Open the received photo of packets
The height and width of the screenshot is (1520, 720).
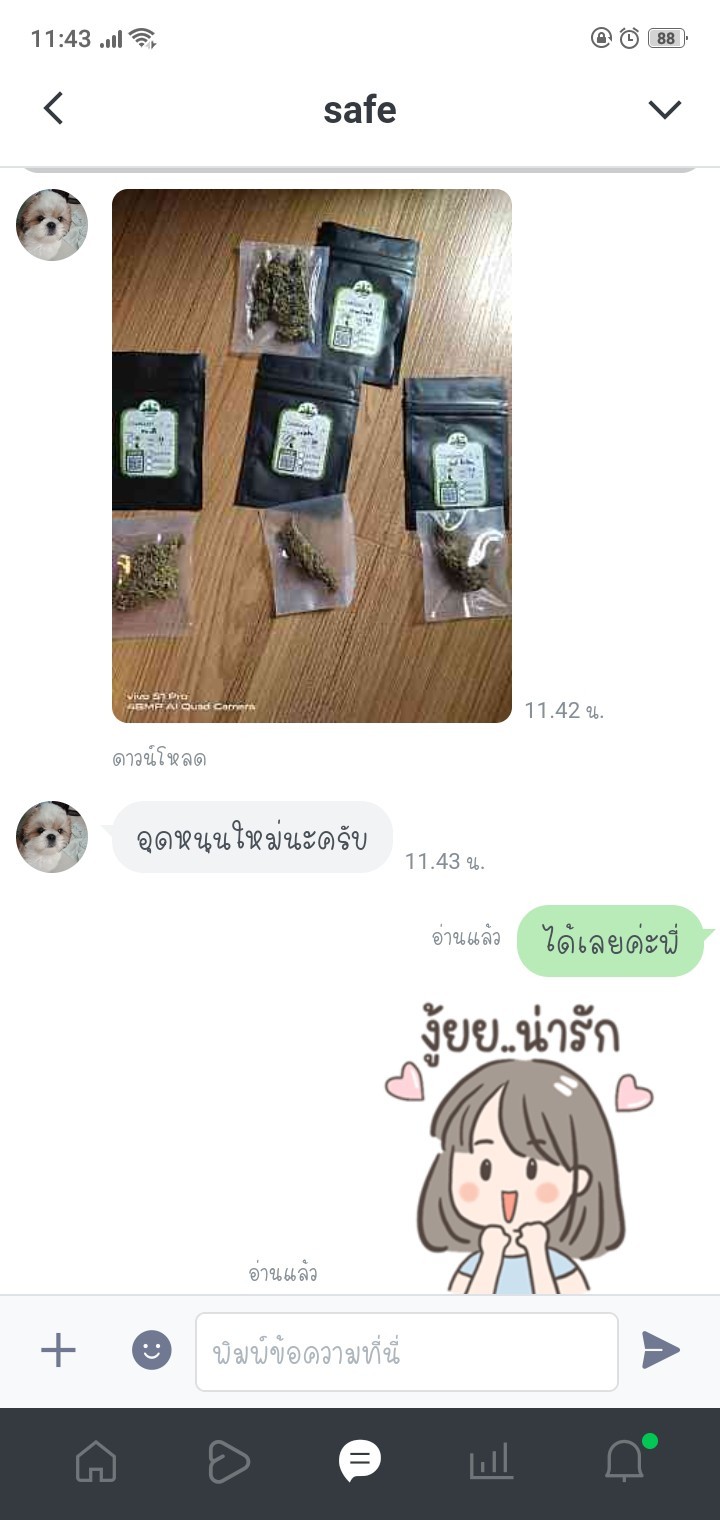[312, 456]
